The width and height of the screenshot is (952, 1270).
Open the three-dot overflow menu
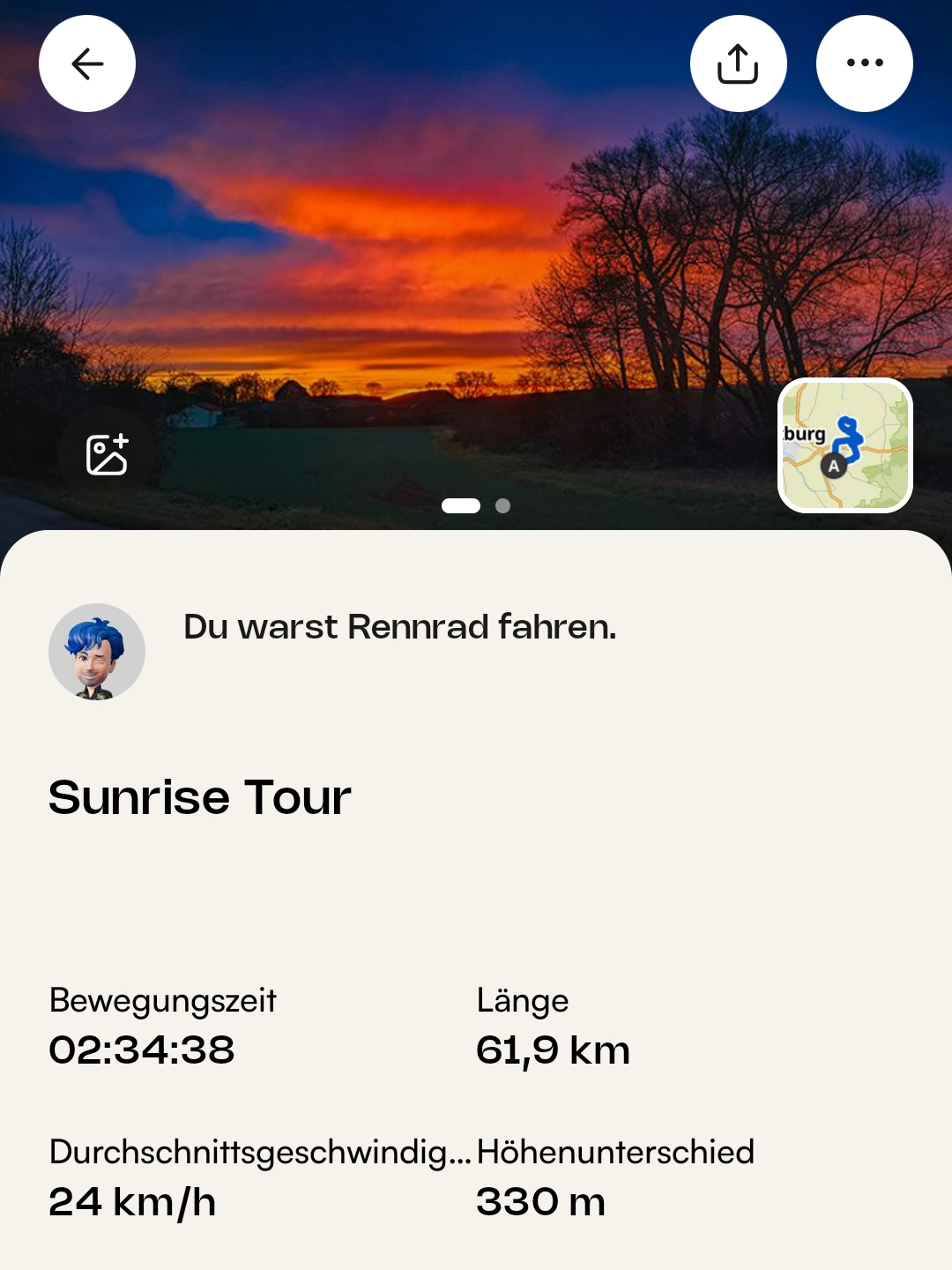(x=864, y=63)
